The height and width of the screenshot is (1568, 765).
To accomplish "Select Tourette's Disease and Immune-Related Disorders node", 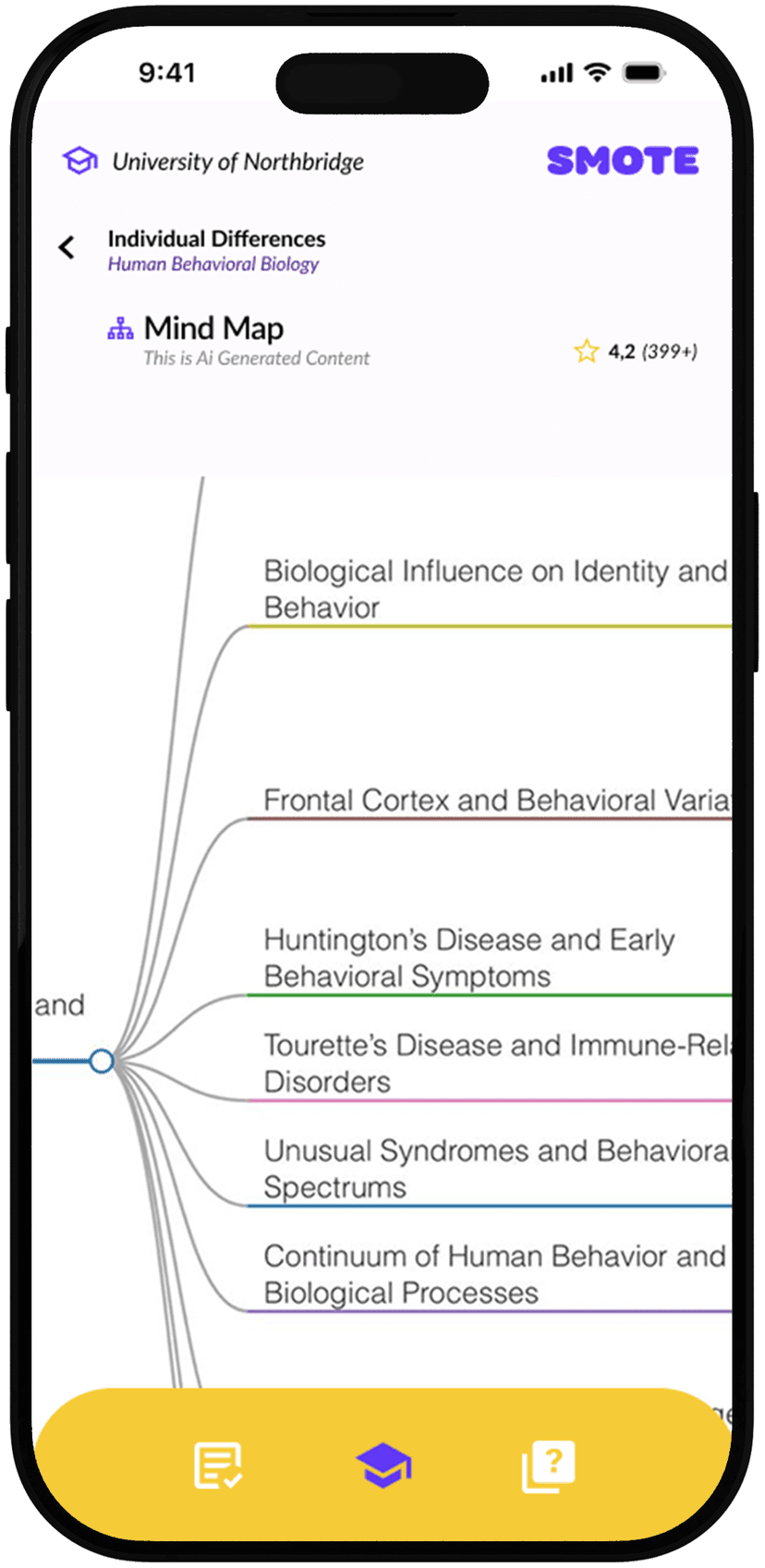I will (x=496, y=1063).
